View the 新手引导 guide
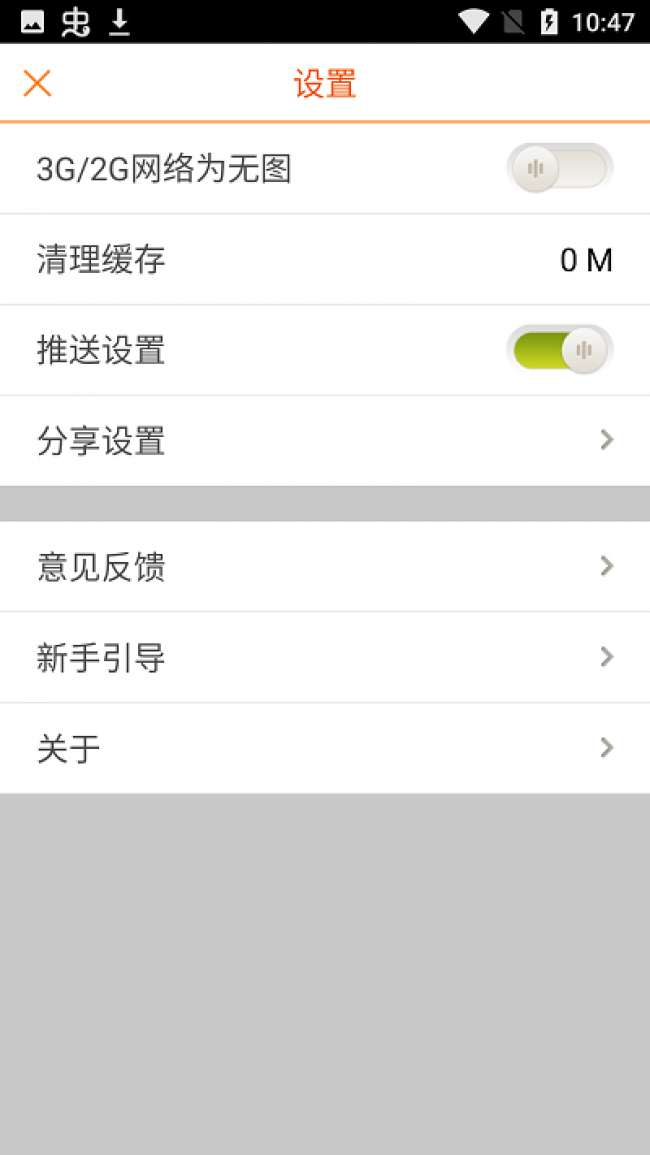This screenshot has width=650, height=1155. [x=325, y=657]
